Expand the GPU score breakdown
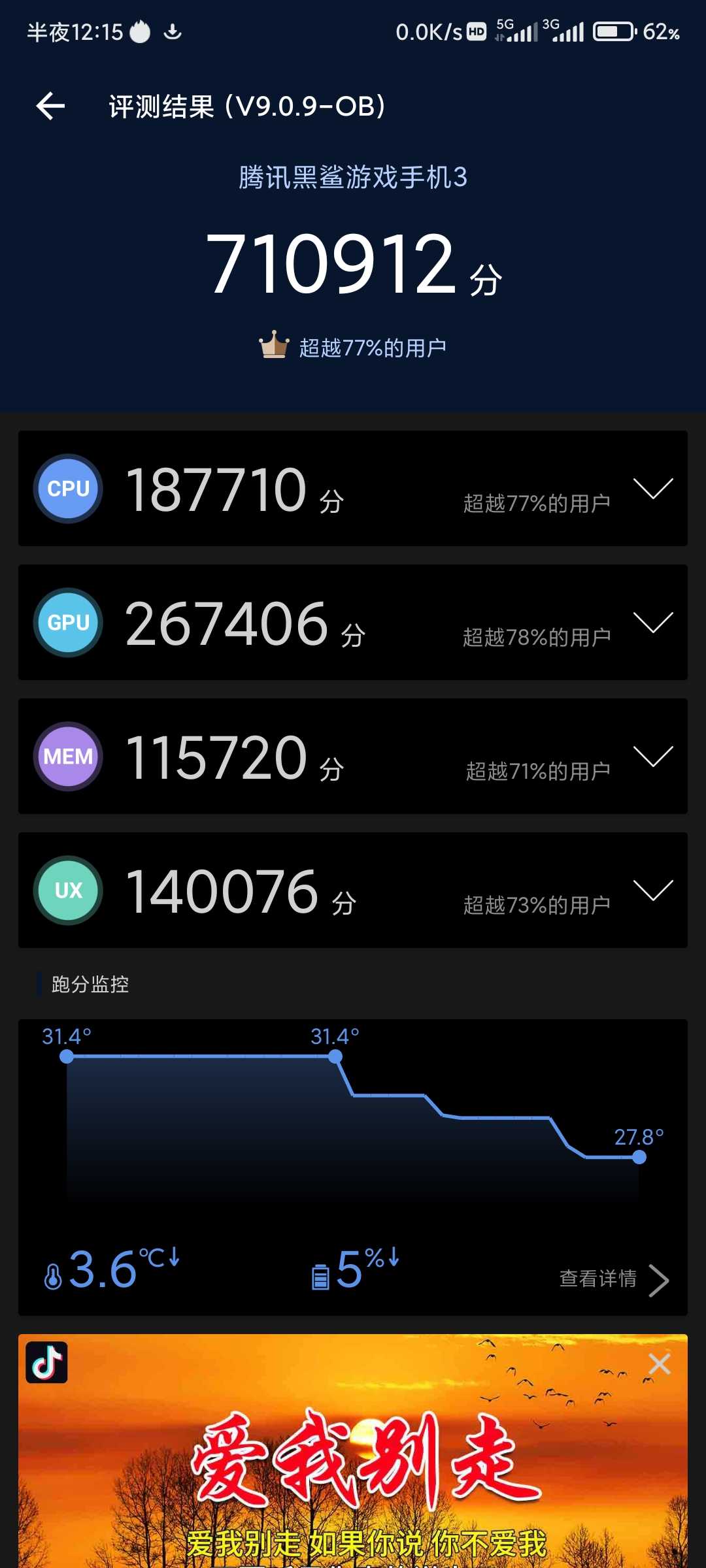 pos(653,623)
